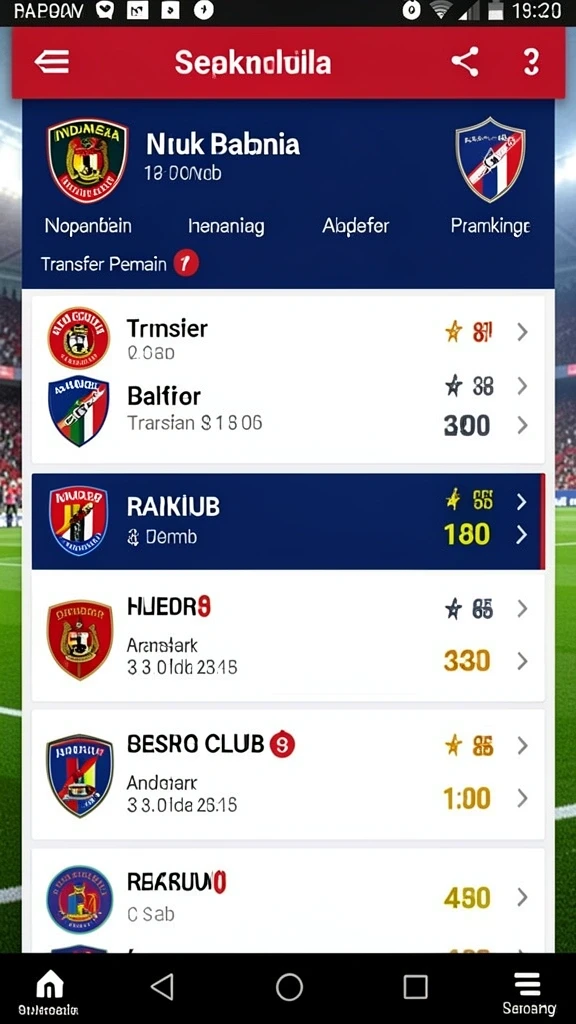Open the BESRO CLUB card
Screen dimensions: 576x1024
click(288, 775)
